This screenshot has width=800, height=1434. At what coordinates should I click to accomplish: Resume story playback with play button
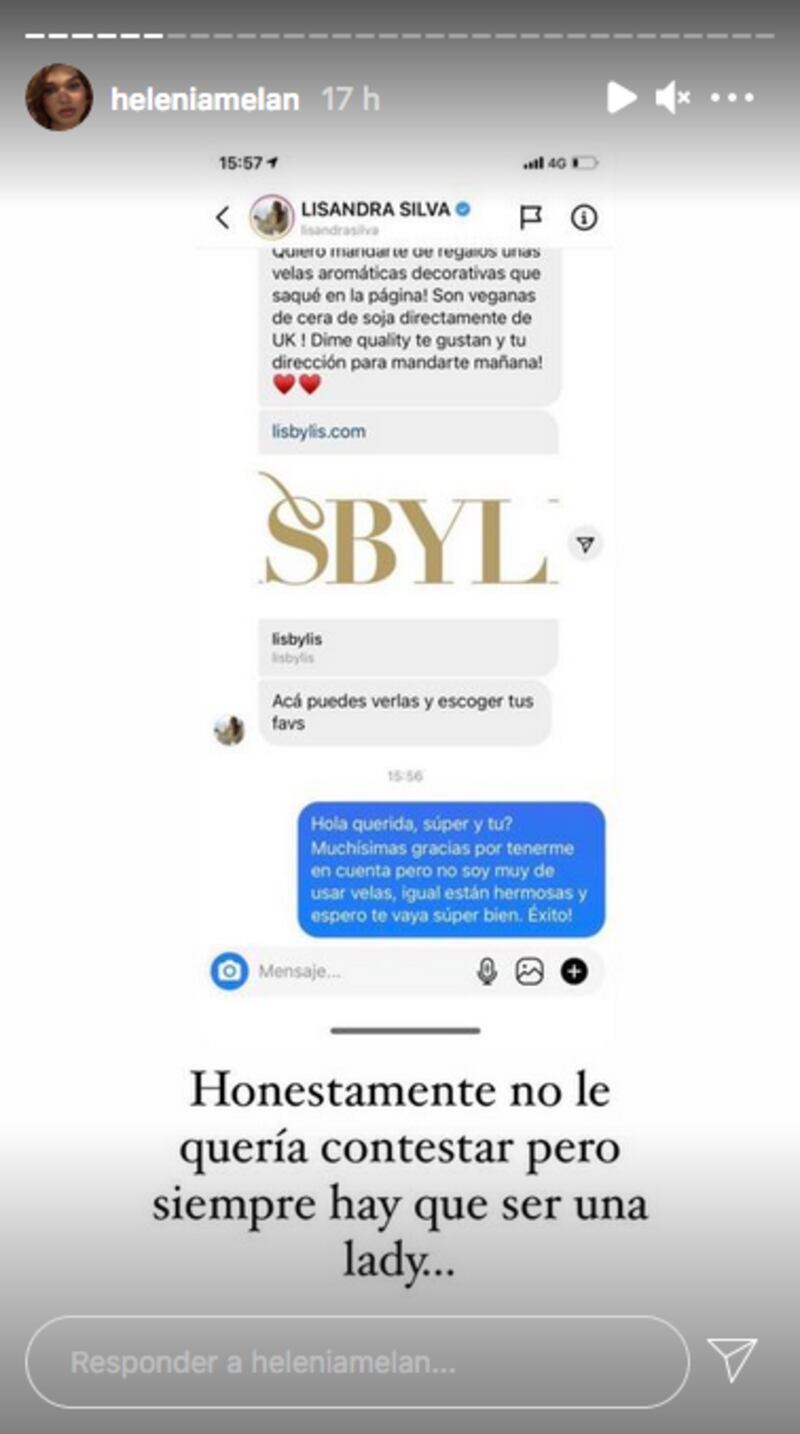point(621,97)
